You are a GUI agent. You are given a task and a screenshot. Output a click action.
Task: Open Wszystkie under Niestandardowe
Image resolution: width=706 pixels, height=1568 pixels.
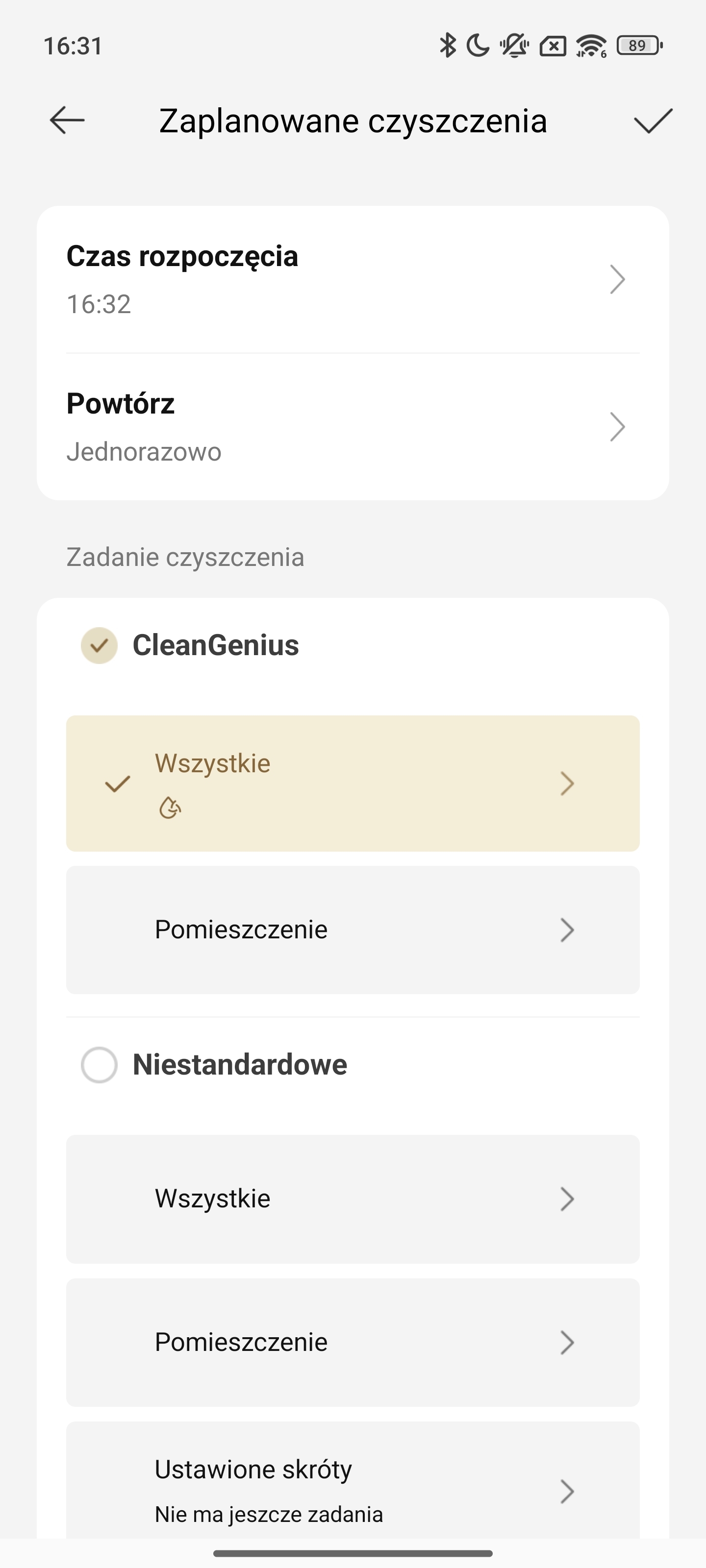click(353, 1199)
